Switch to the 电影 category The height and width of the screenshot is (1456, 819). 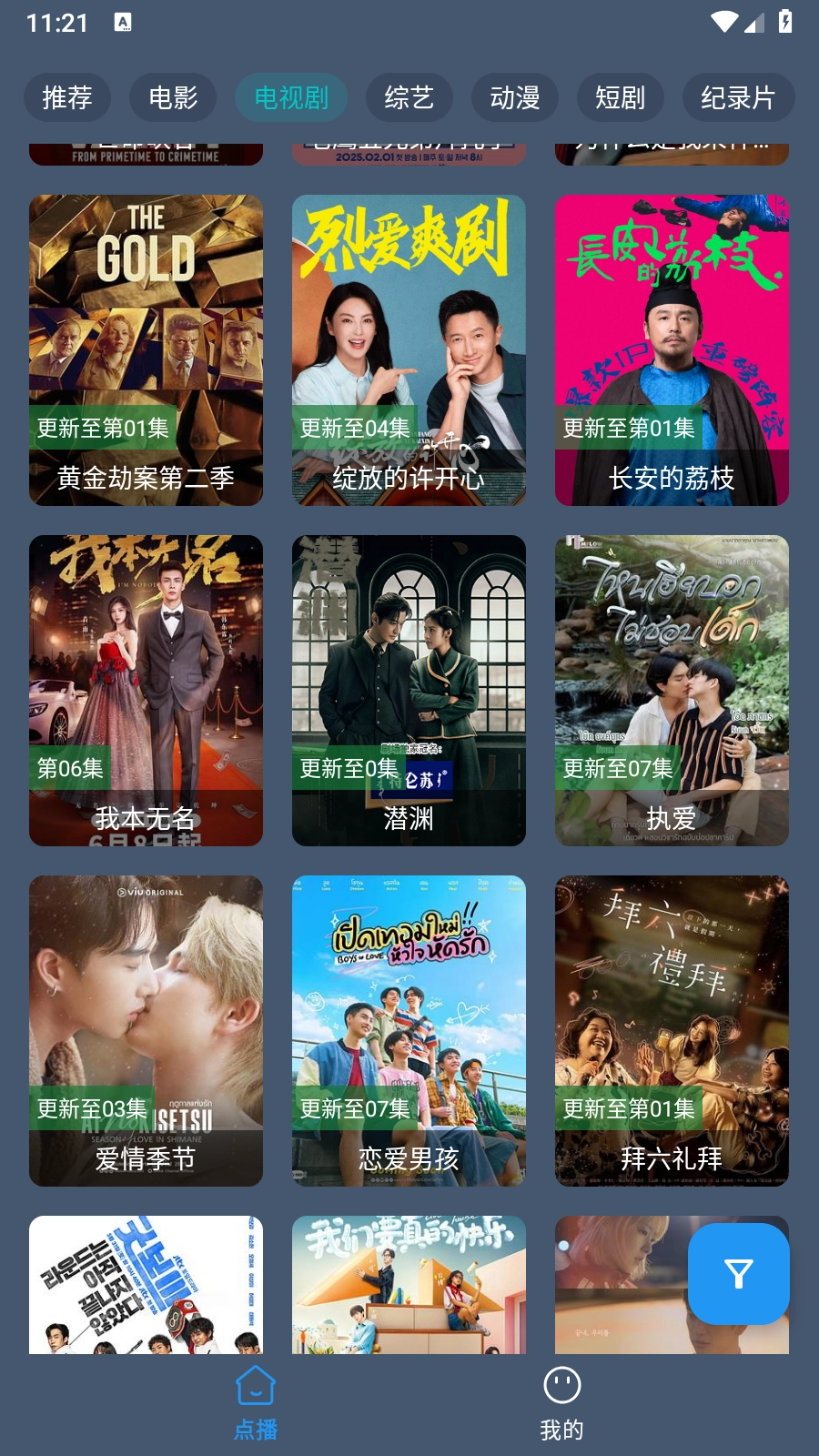coord(173,97)
